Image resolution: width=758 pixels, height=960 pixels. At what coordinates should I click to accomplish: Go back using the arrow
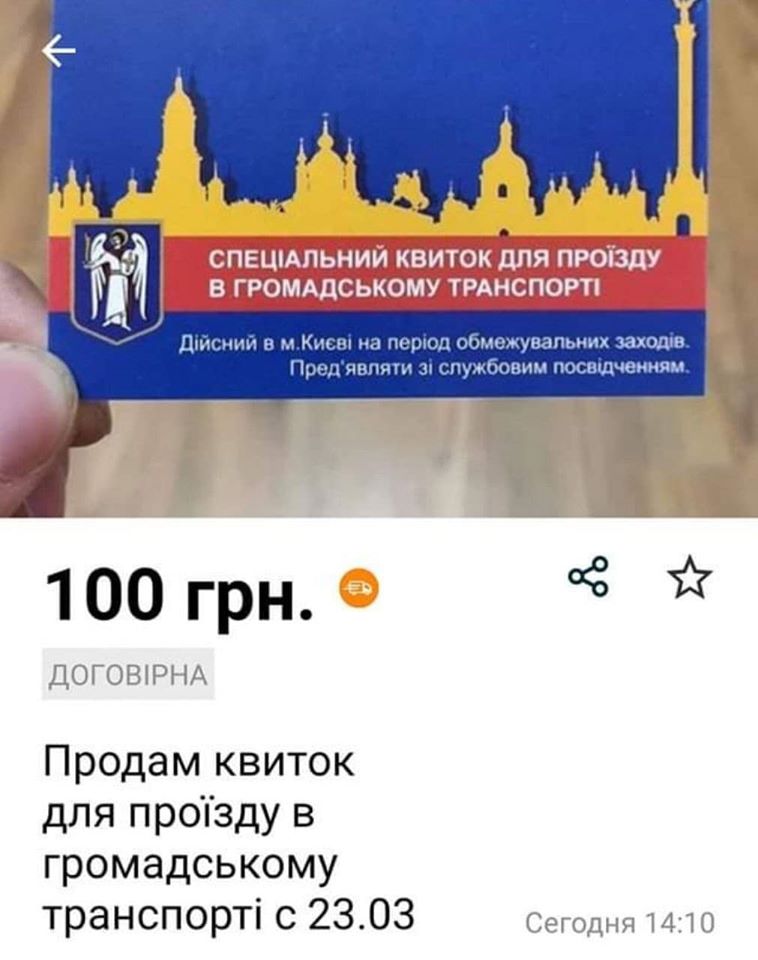59,53
